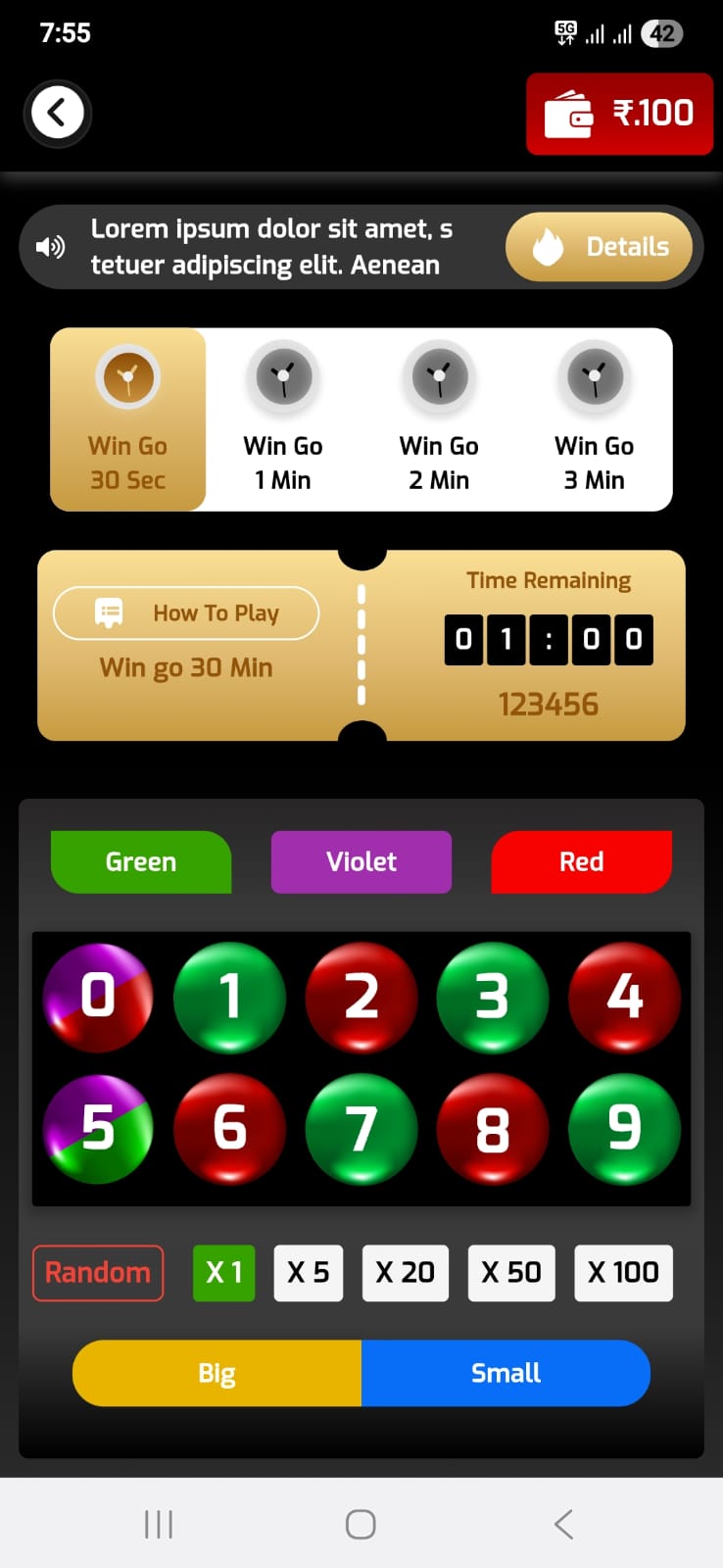The width and height of the screenshot is (723, 1568).
Task: Choose Red as the color
Action: tap(581, 862)
